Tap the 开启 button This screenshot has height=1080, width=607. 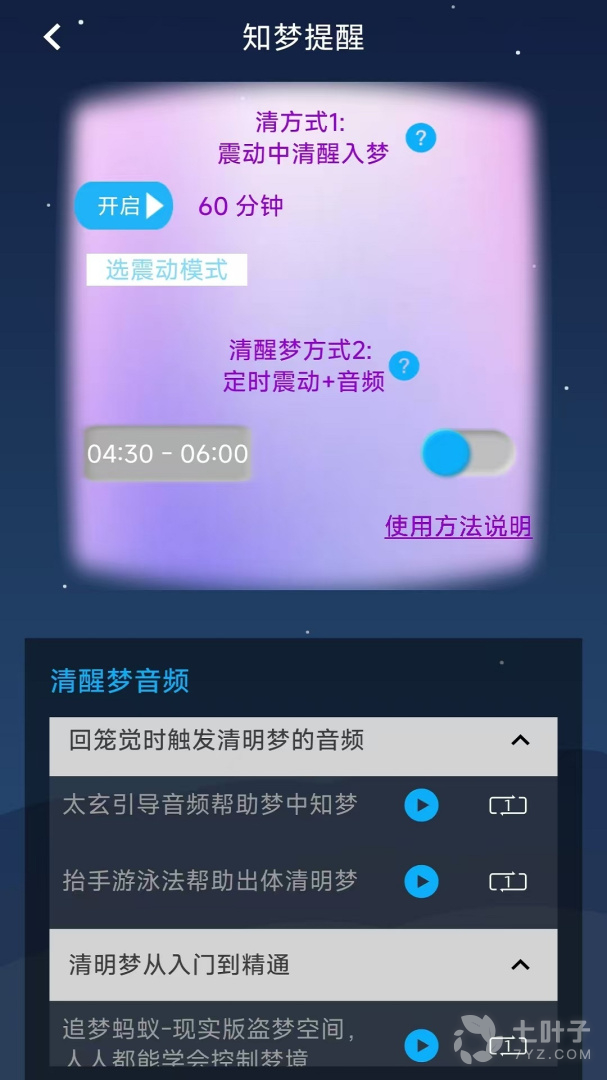124,207
